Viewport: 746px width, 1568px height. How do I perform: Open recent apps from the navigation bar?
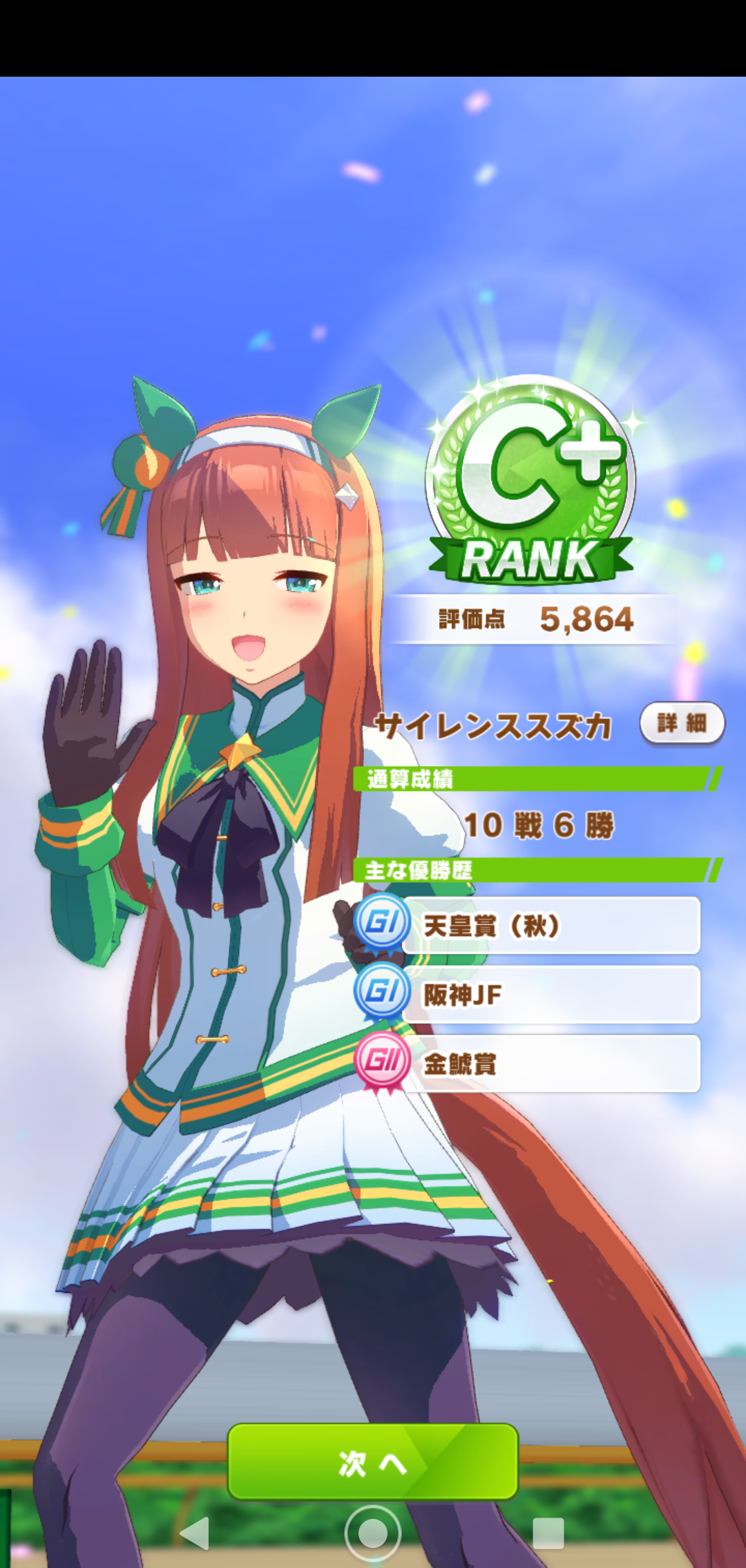(x=548, y=1533)
